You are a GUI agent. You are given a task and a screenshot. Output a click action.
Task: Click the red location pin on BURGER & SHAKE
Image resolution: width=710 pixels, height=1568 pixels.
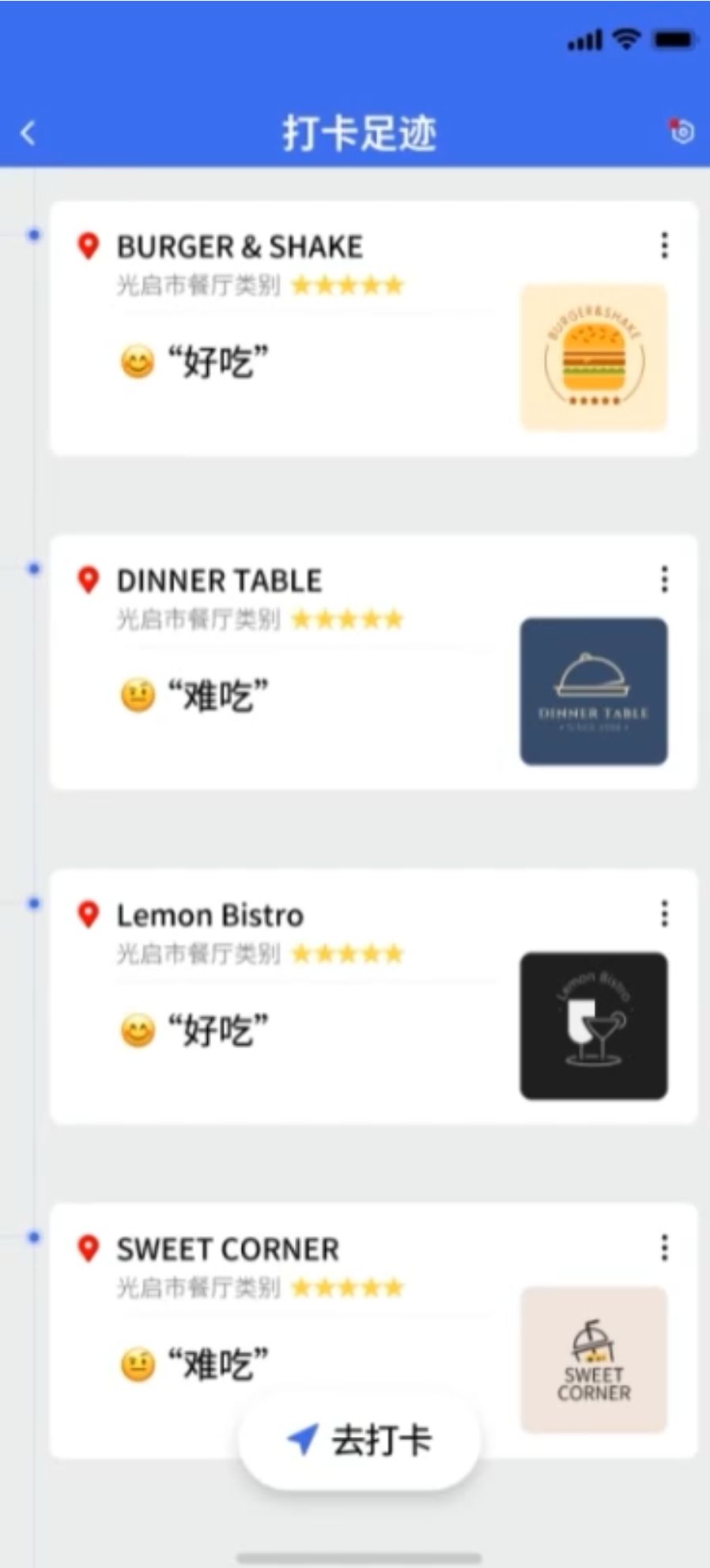(x=89, y=245)
